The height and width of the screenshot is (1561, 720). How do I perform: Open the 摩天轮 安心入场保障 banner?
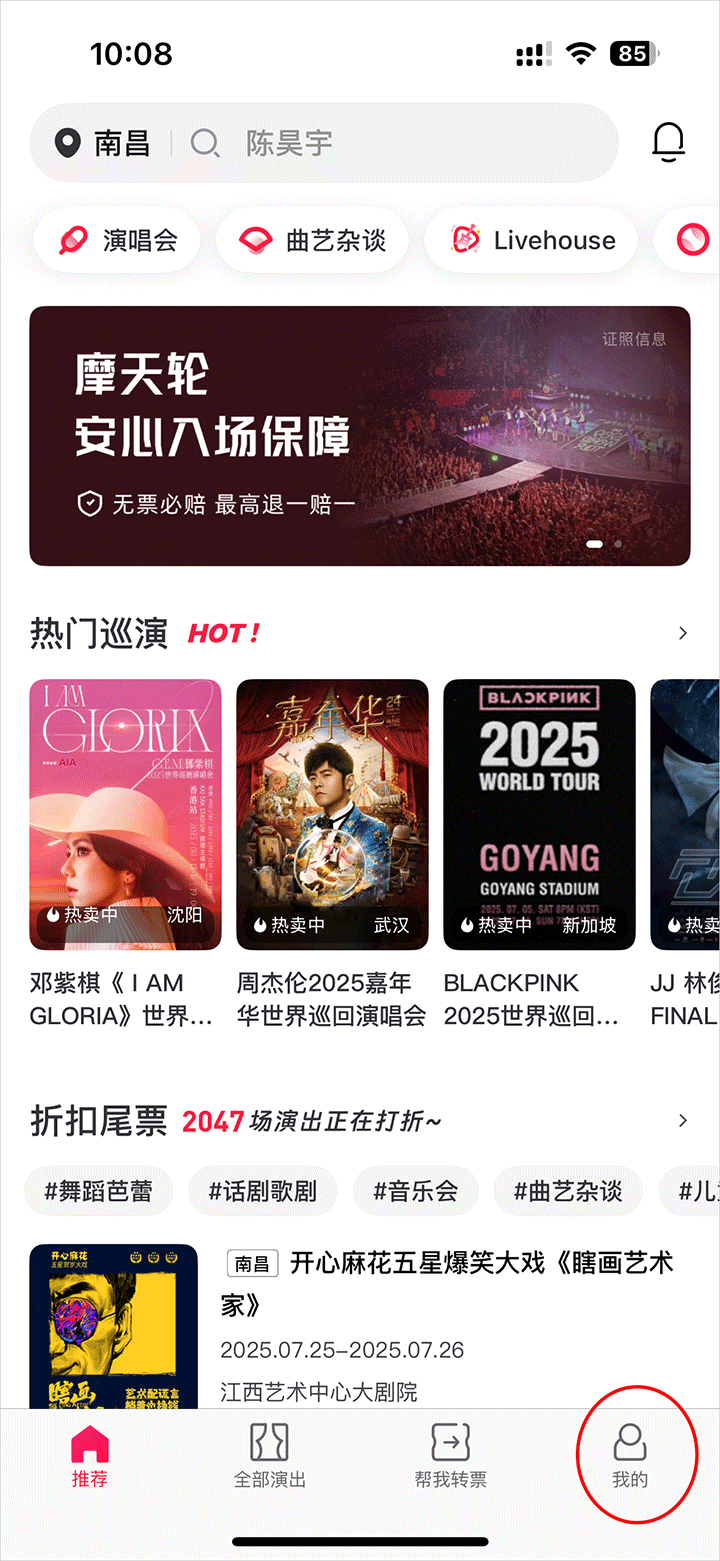360,435
